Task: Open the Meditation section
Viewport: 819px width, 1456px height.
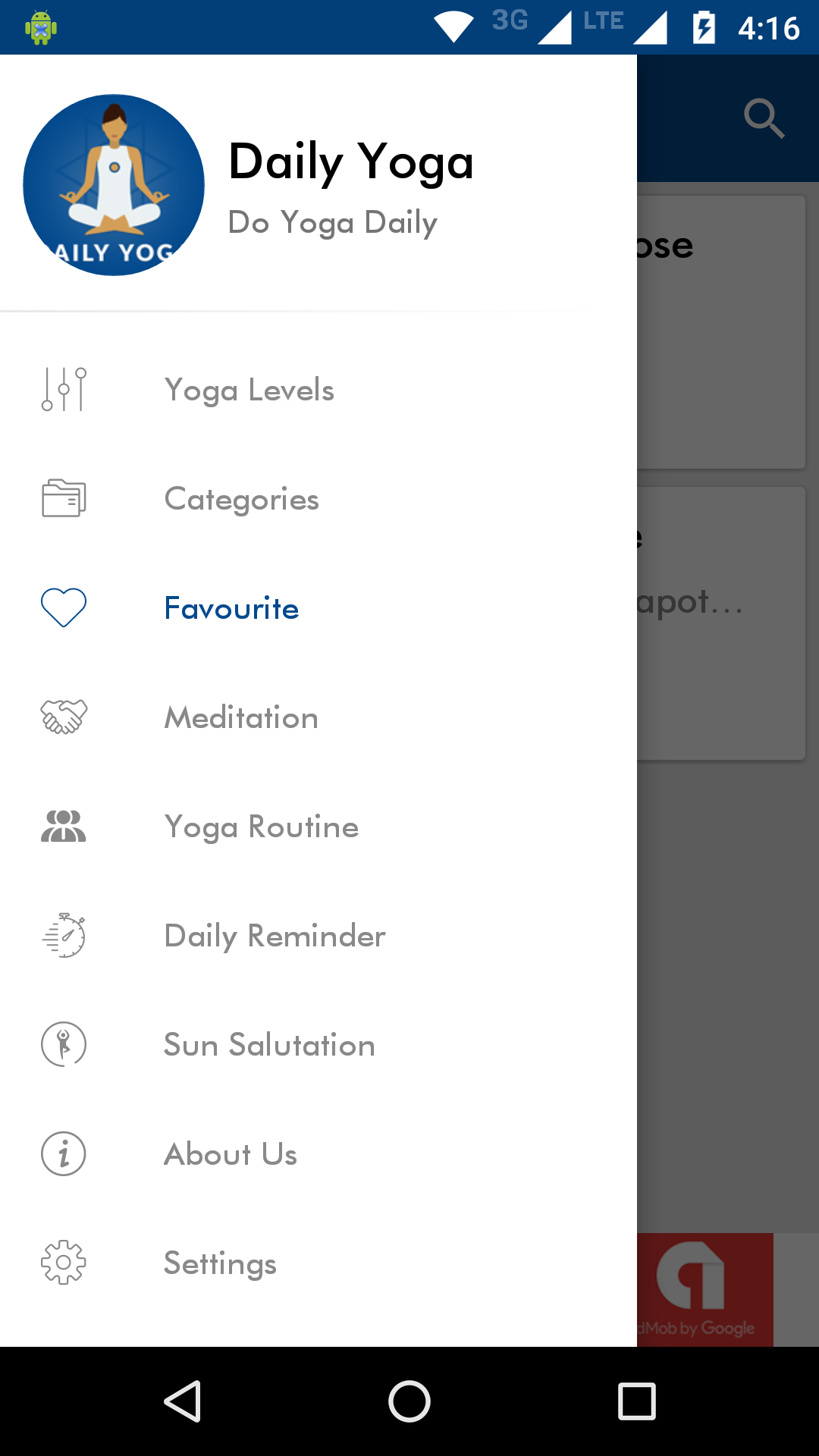Action: tap(241, 717)
